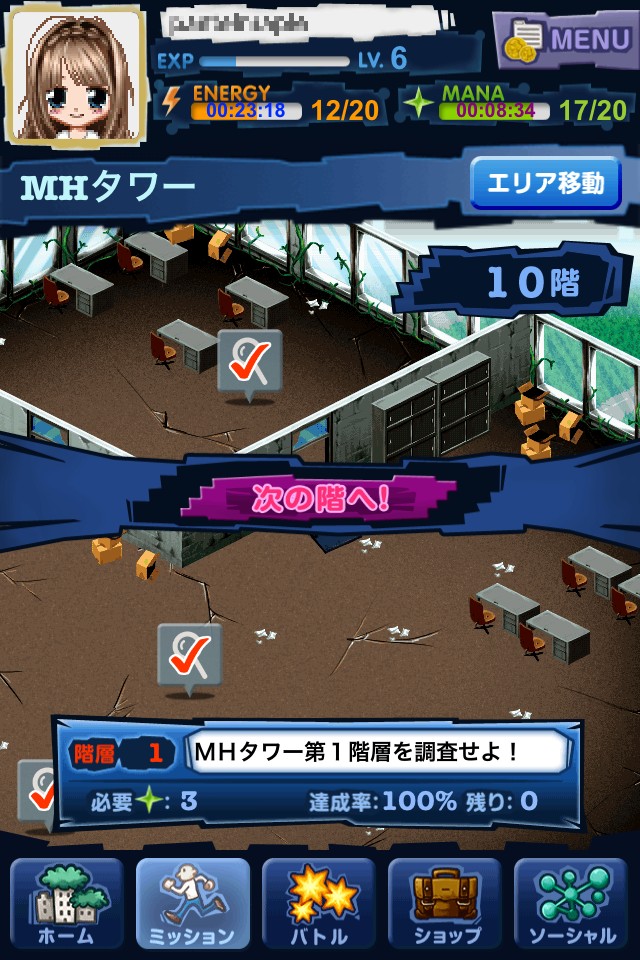Tap the player avatar portrait
640x960 pixels.
[76, 73]
